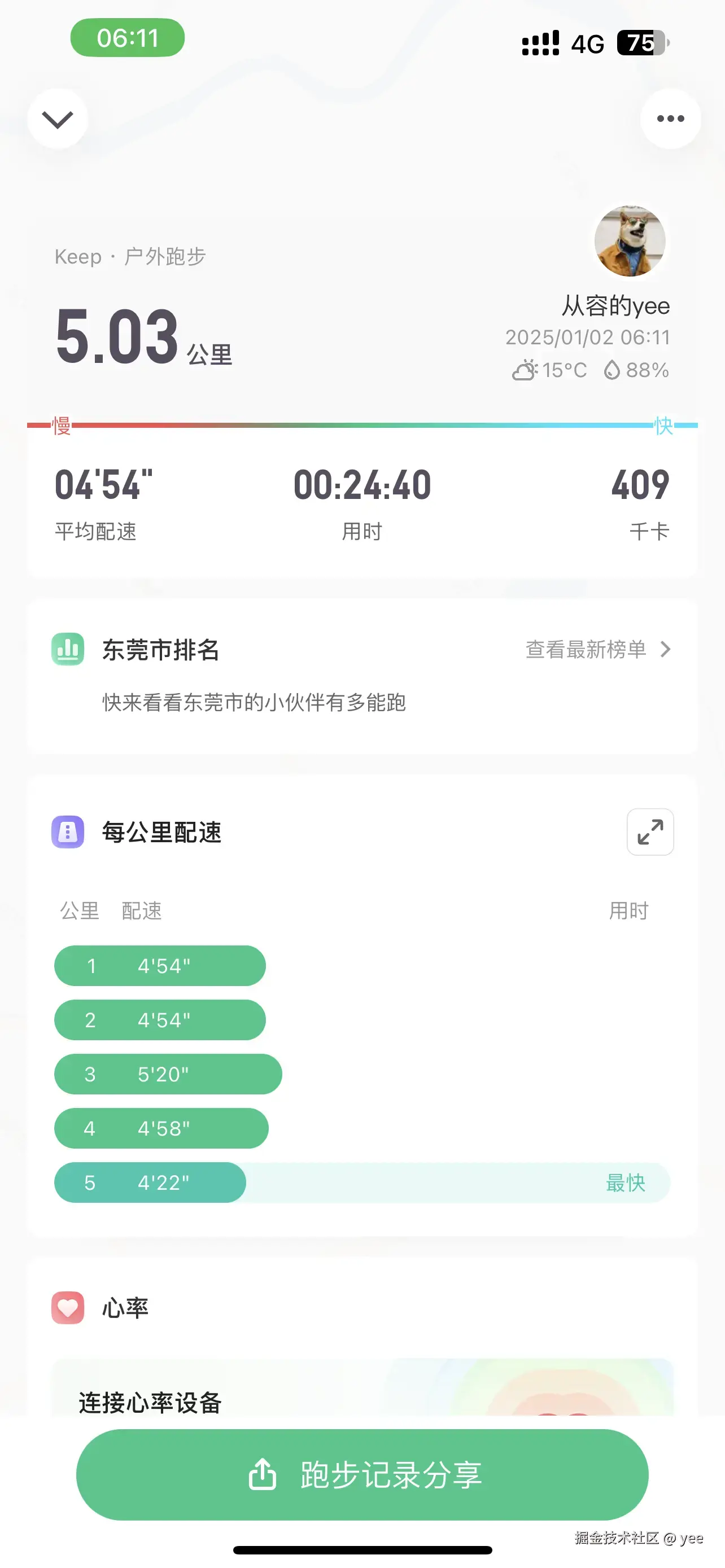The image size is (725, 1568).
Task: Open 查看最新榜单 via its chevron
Action: (667, 650)
